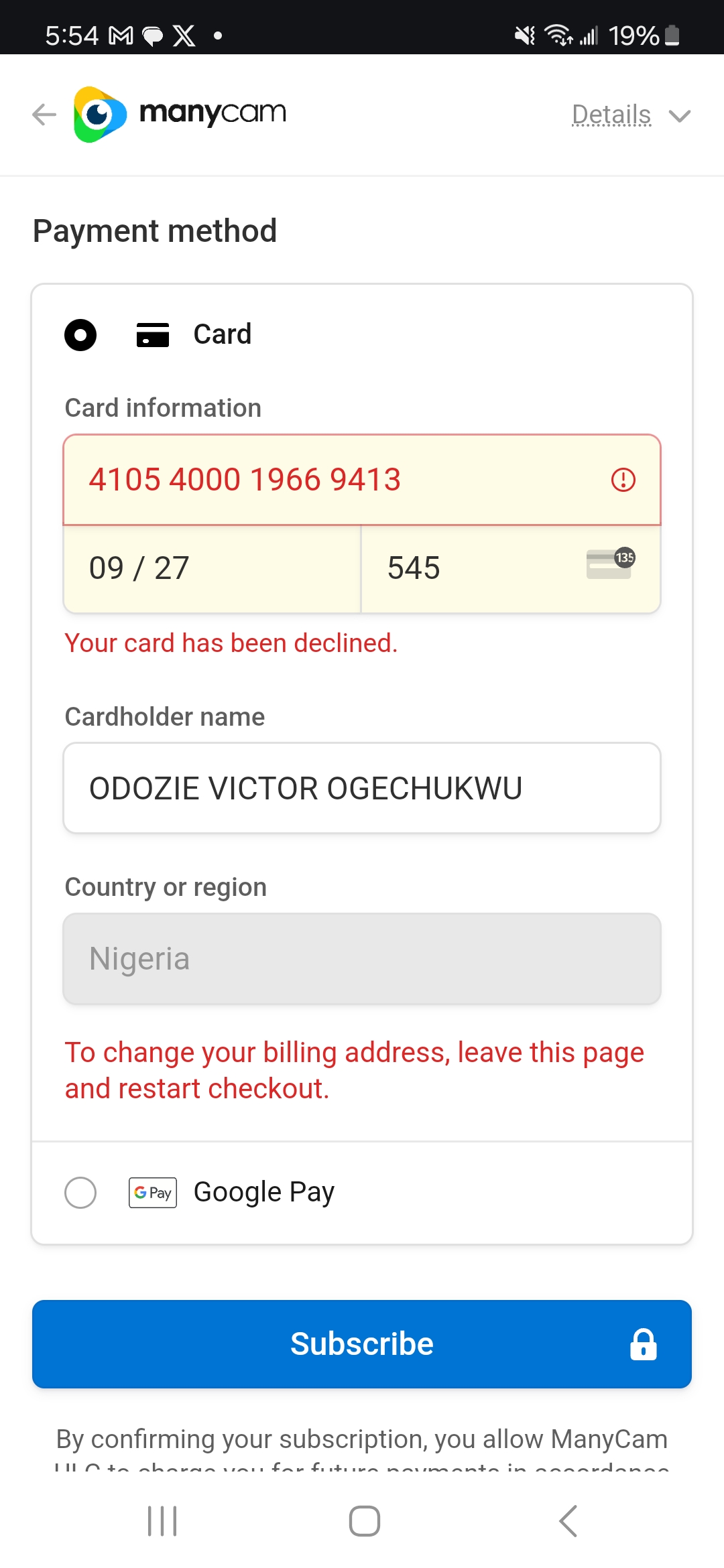Edit the CVC field showing 545
The height and width of the screenshot is (1568, 724).
tap(469, 568)
